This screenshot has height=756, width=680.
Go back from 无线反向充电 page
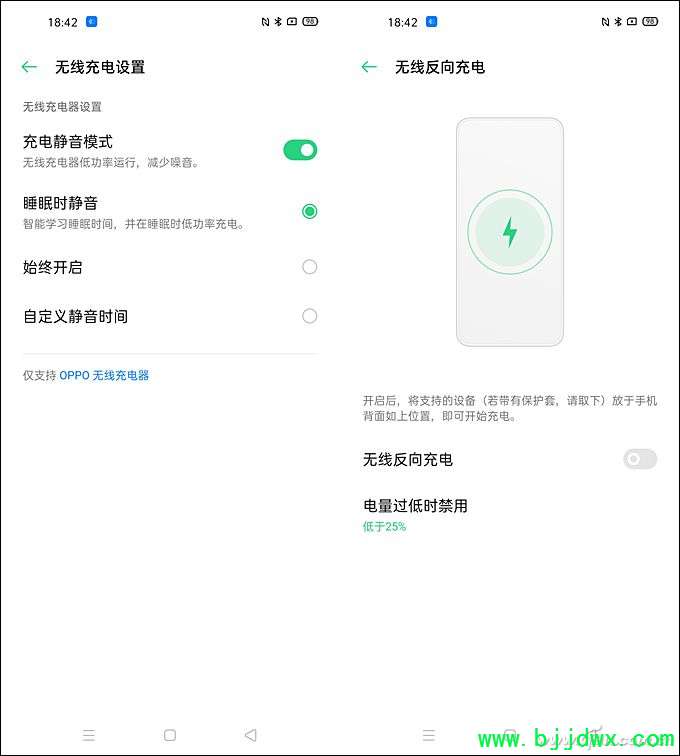(369, 67)
